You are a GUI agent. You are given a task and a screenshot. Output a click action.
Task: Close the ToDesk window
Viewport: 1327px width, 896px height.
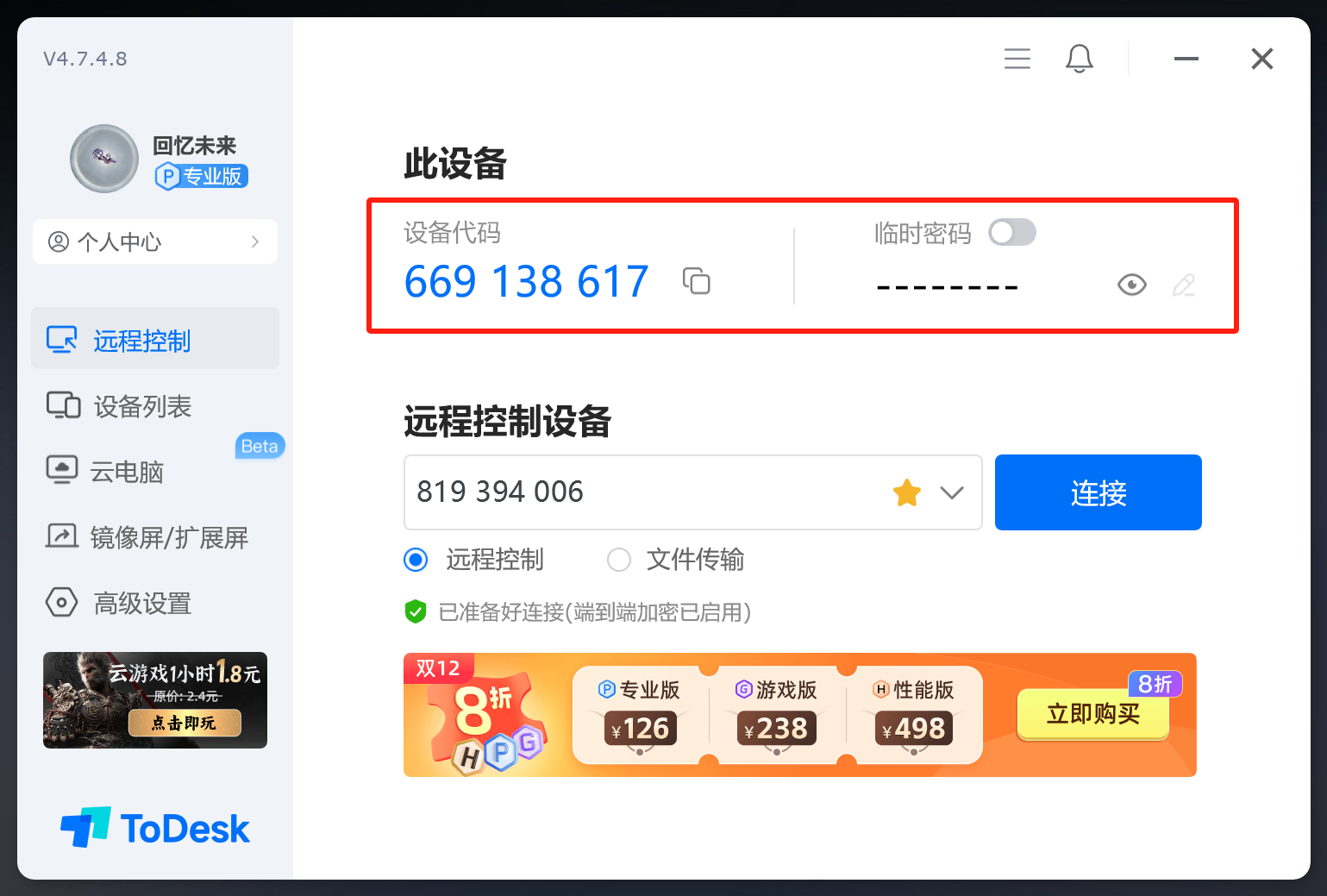pos(1261,59)
